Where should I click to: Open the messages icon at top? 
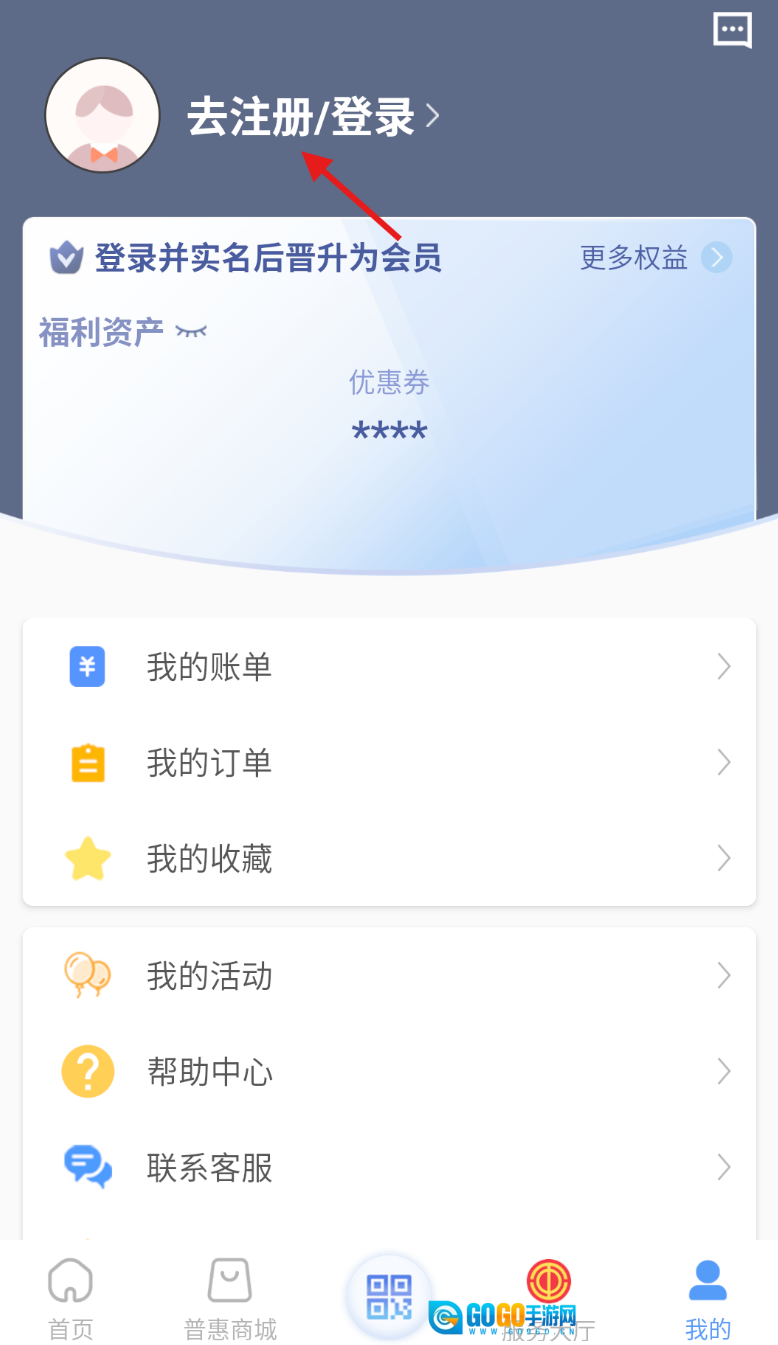coord(732,30)
